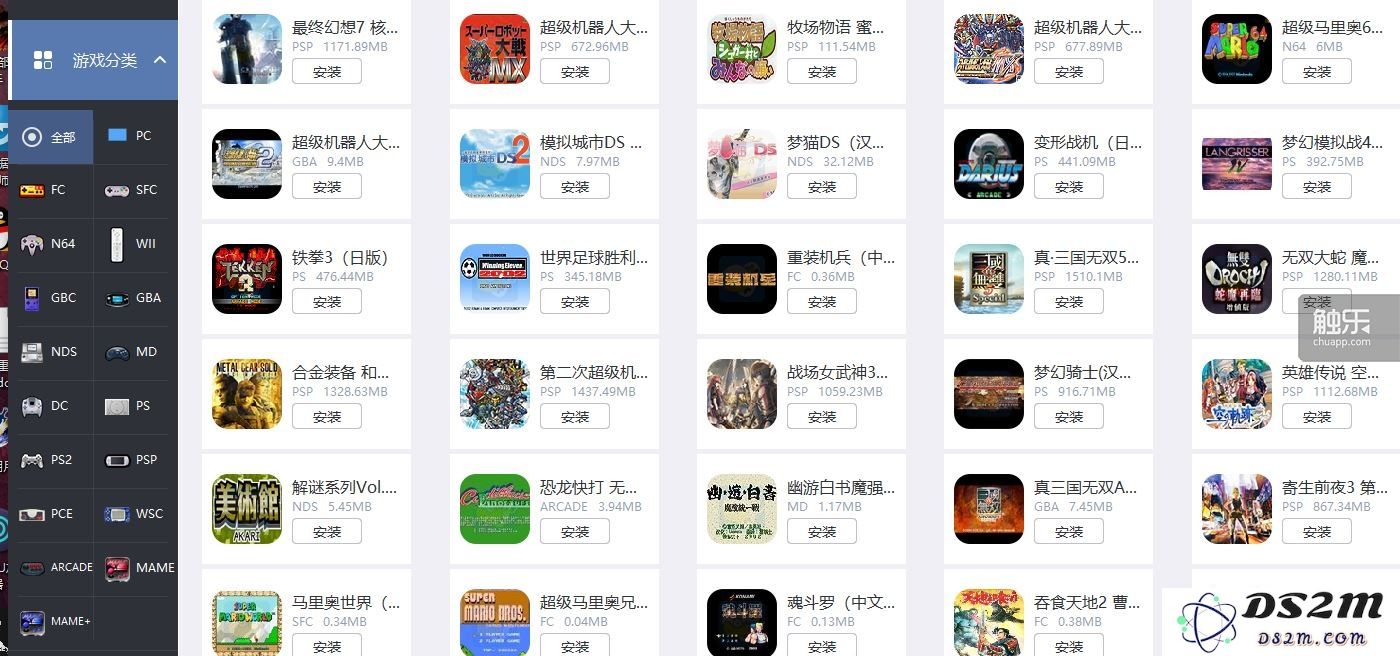
Task: Install 最终幻想7 核心危机
Action: [327, 72]
